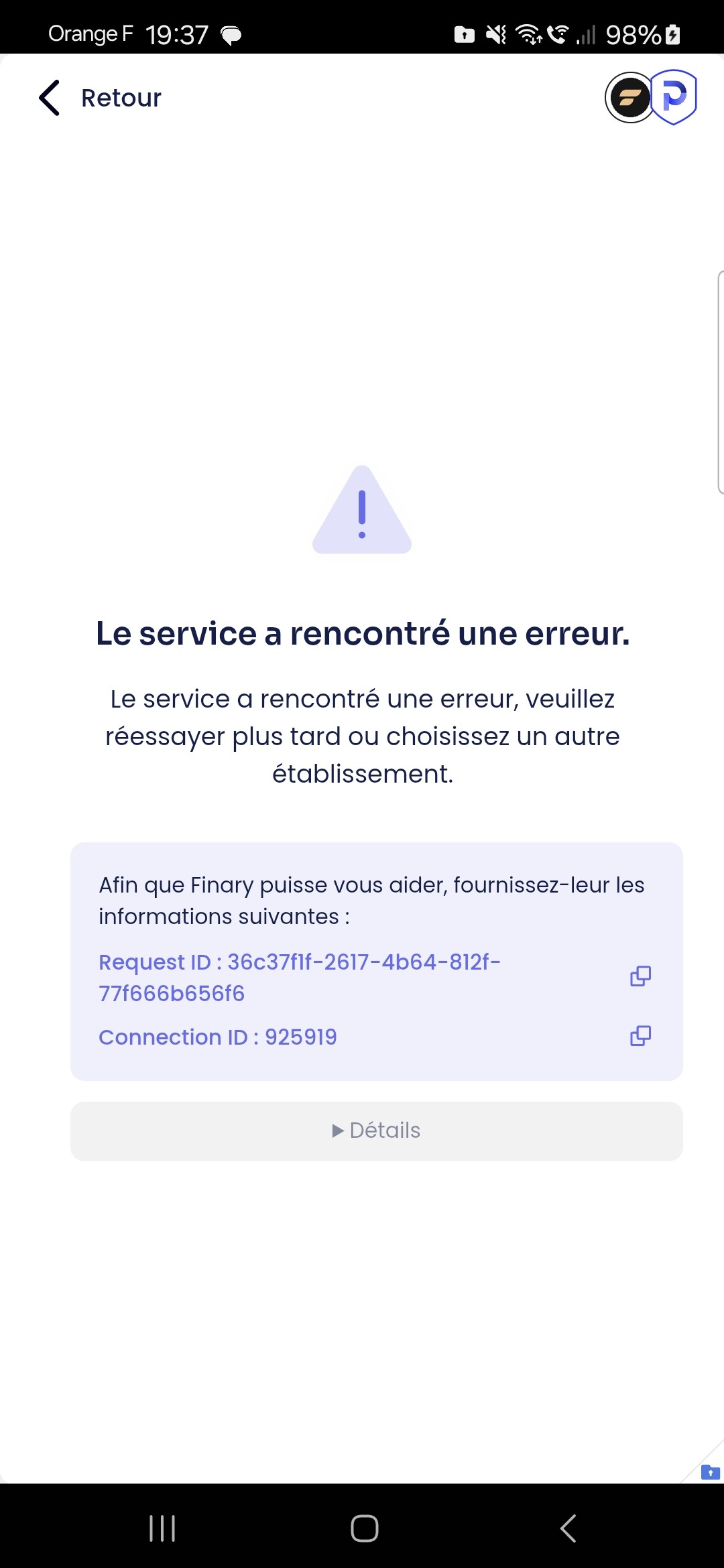Copy the Connection ID
The height and width of the screenshot is (1568, 724).
(x=640, y=1036)
